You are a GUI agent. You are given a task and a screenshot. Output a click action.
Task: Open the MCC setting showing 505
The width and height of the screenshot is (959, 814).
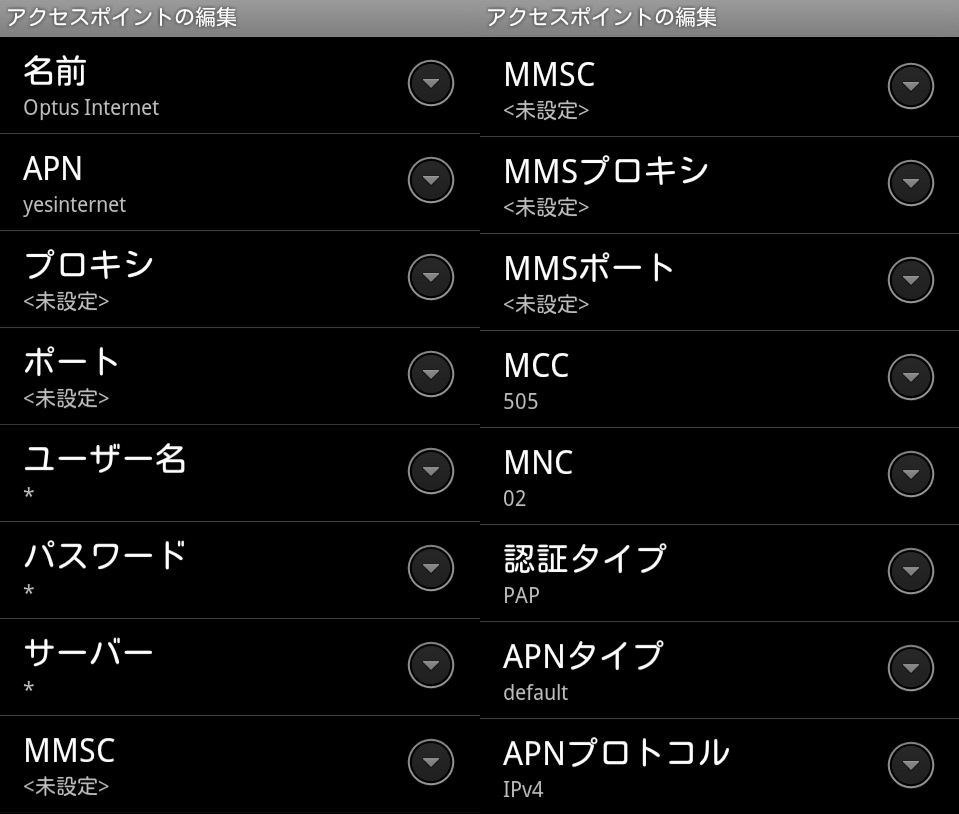pyautogui.click(x=680, y=379)
